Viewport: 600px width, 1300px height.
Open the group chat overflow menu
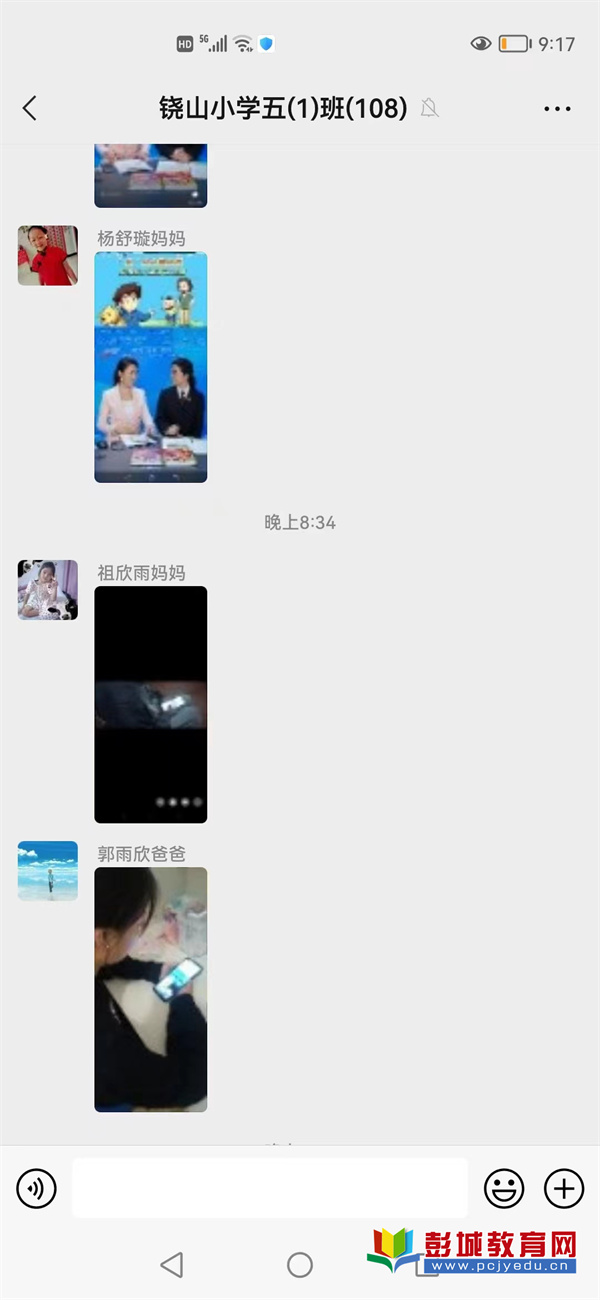coord(557,108)
